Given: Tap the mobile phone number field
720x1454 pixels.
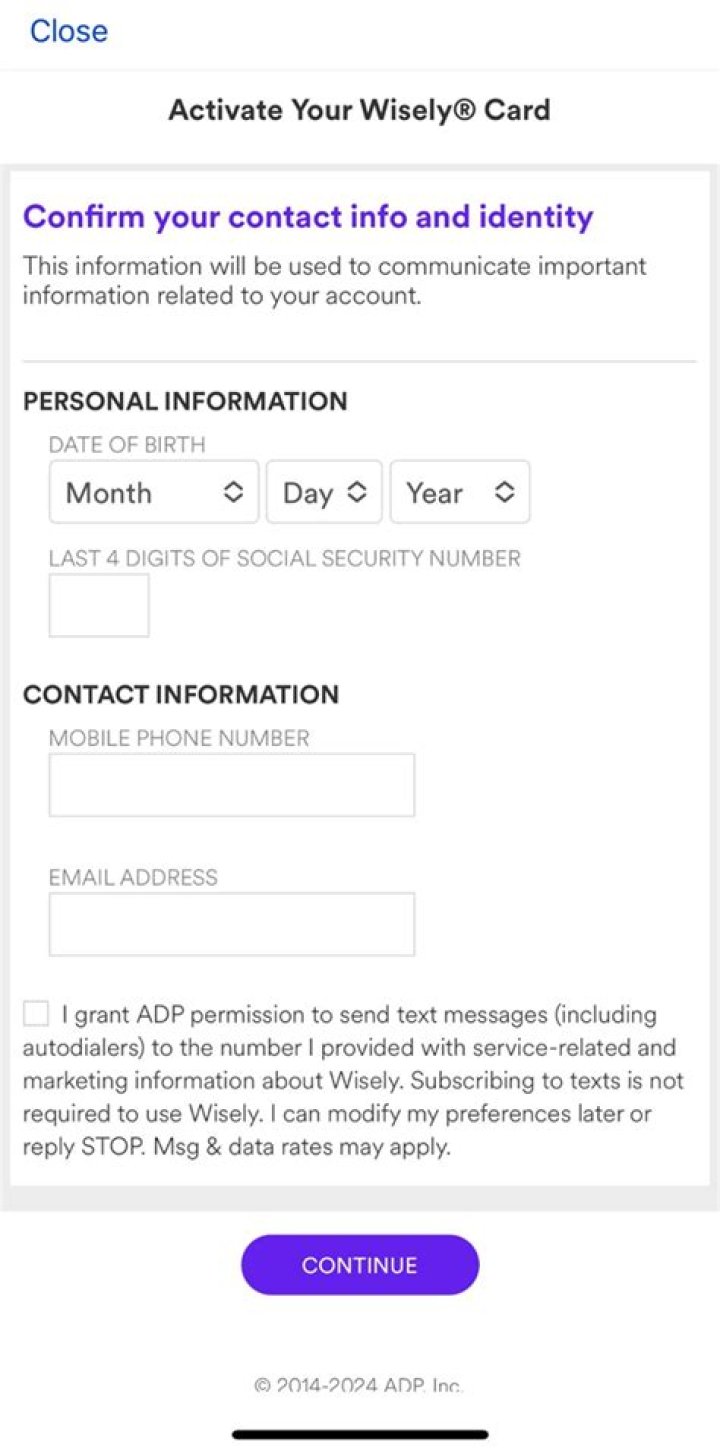Looking at the screenshot, I should [232, 785].
